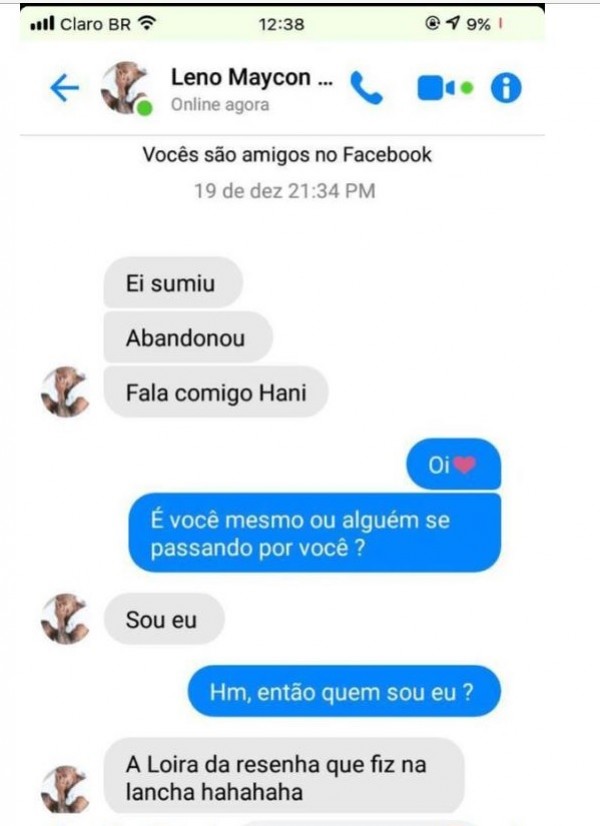Open the conversation info icon
Screen dimensions: 600x826
tap(506, 88)
